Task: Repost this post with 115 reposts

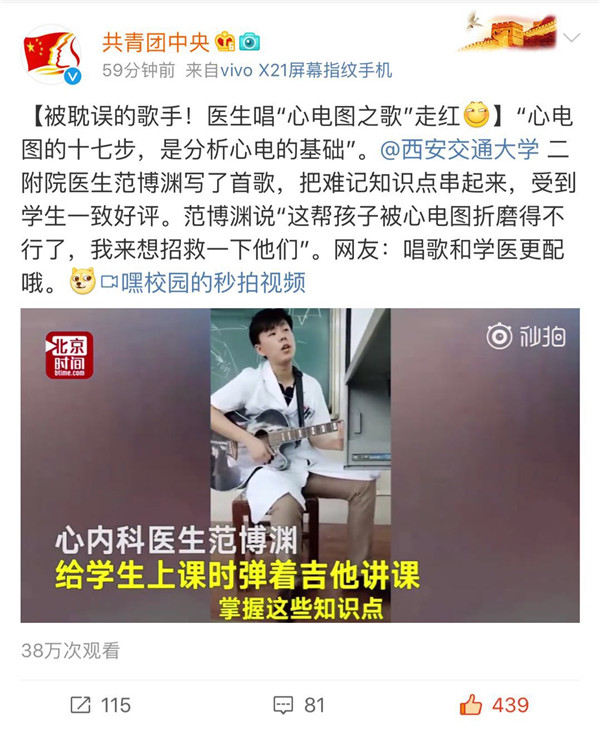Action: [101, 705]
